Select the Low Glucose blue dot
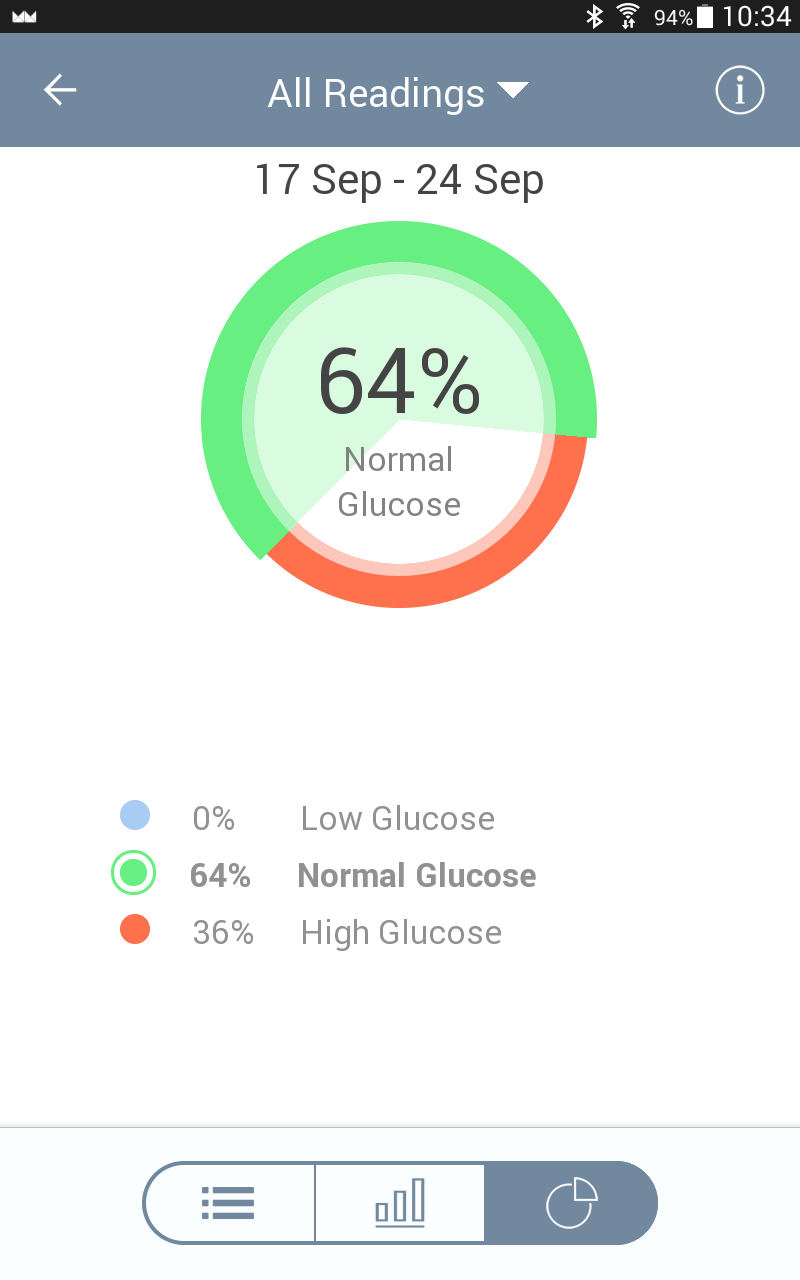 click(x=134, y=815)
